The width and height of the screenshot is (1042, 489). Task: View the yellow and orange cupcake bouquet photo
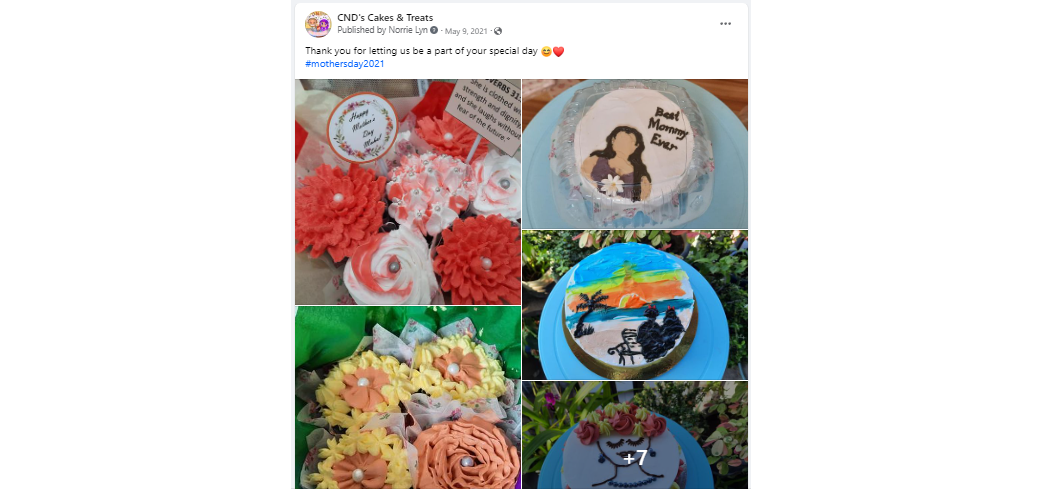(408, 398)
